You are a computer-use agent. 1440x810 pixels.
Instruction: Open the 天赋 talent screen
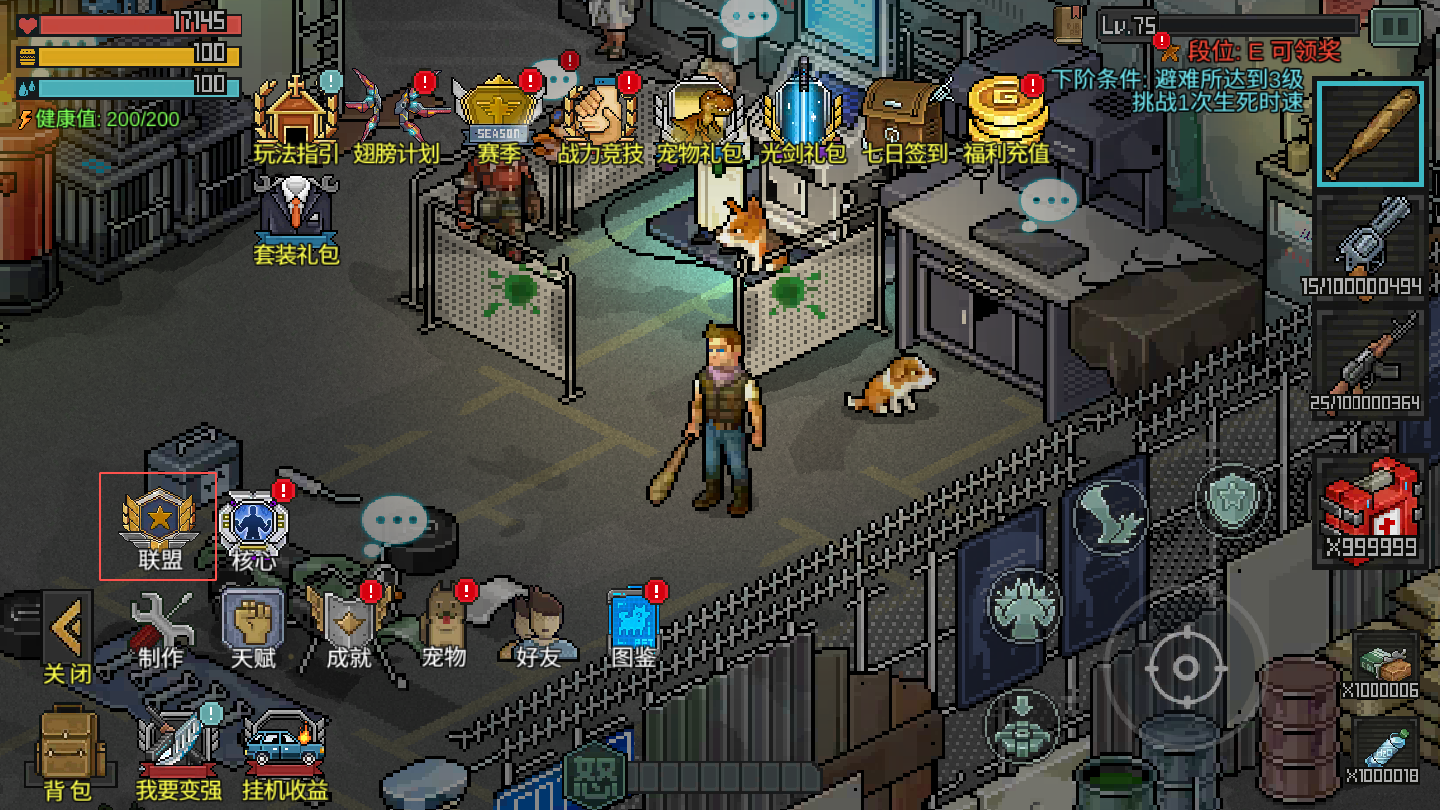(253, 626)
